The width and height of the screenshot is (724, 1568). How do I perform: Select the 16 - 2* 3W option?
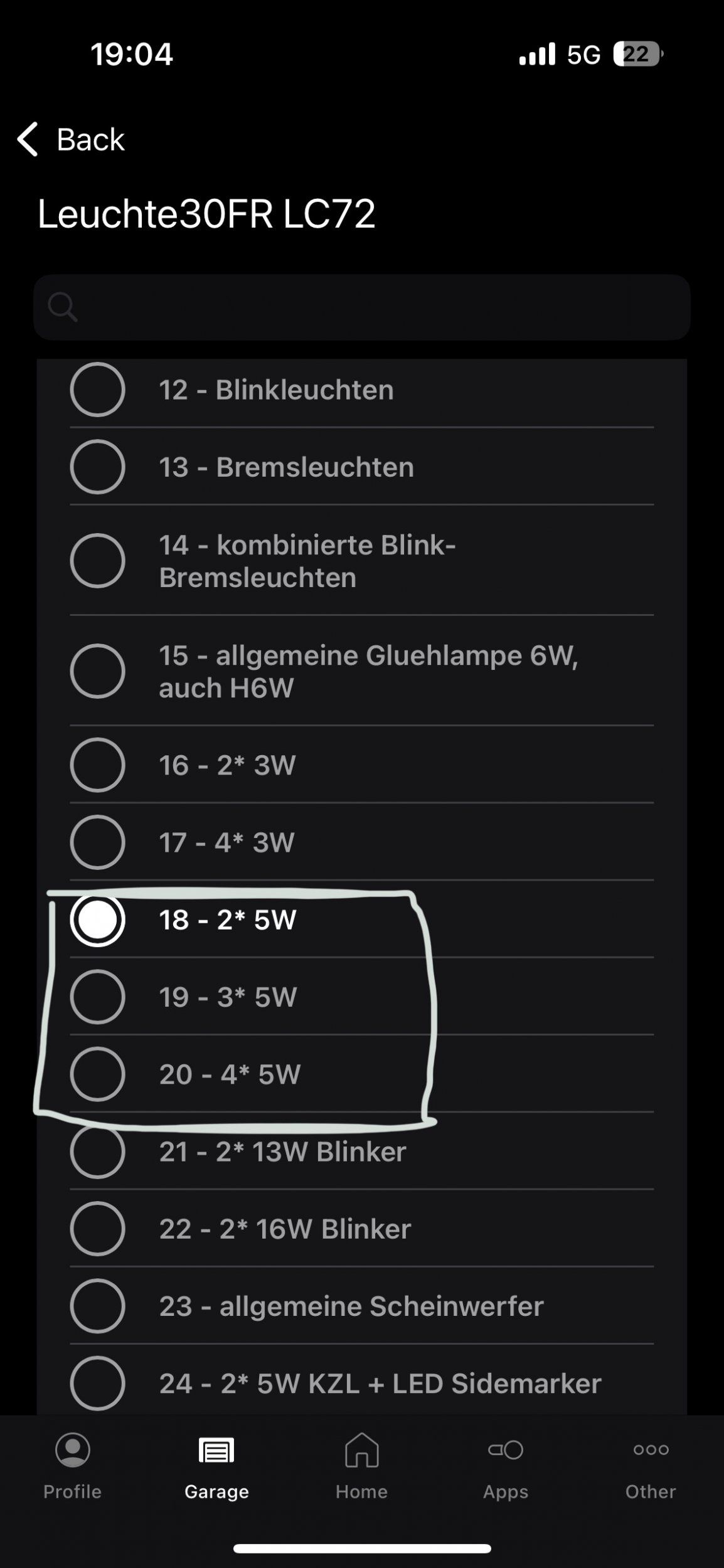(x=98, y=765)
